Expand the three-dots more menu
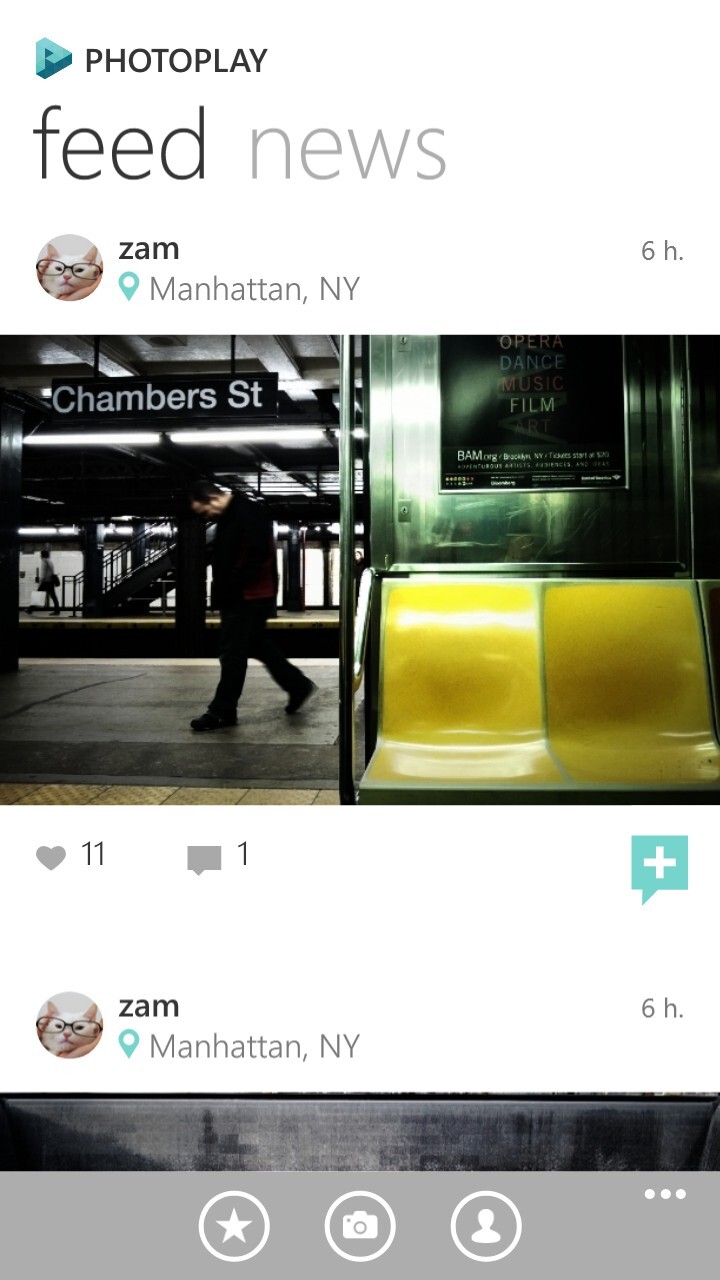This screenshot has height=1280, width=720. click(665, 1194)
